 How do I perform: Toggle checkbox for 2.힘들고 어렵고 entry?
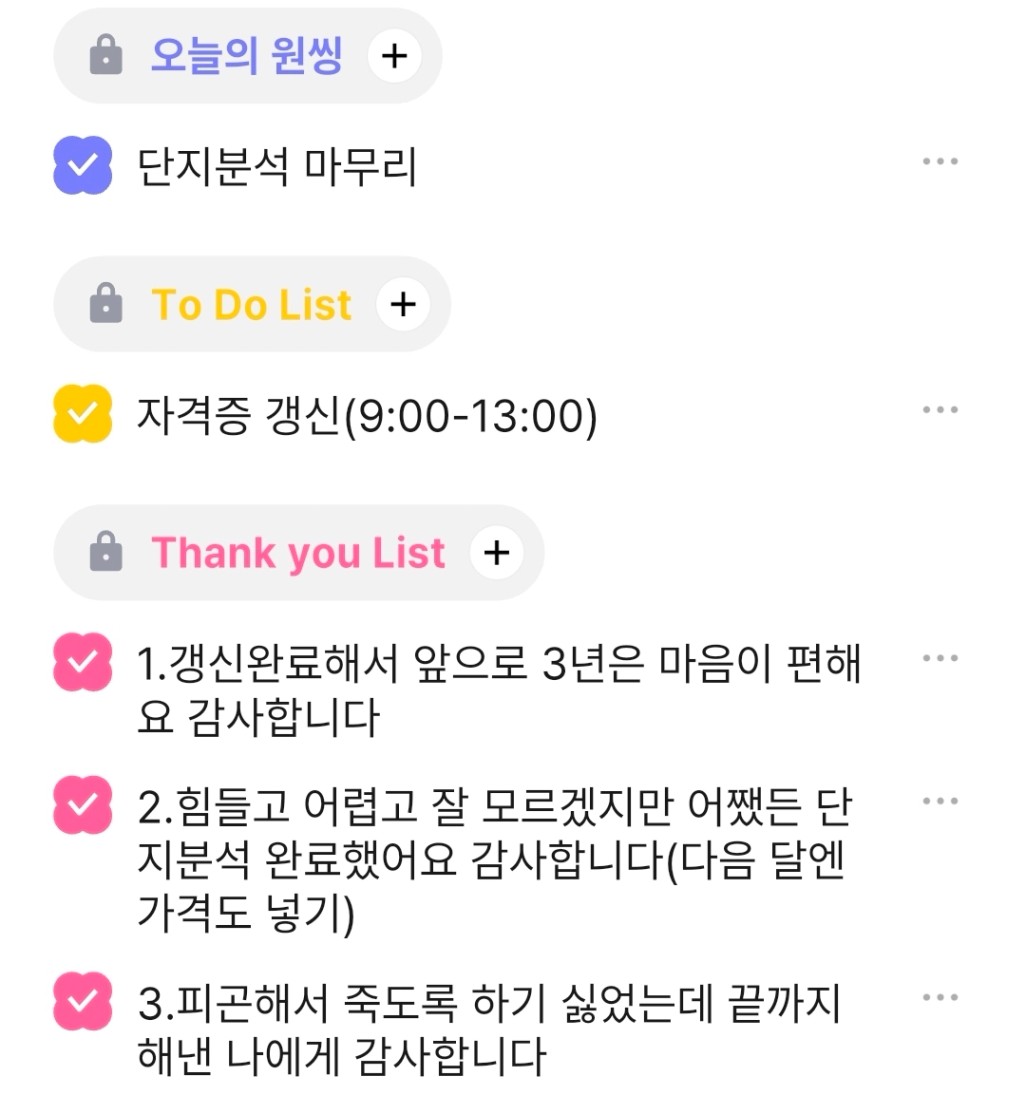[83, 805]
